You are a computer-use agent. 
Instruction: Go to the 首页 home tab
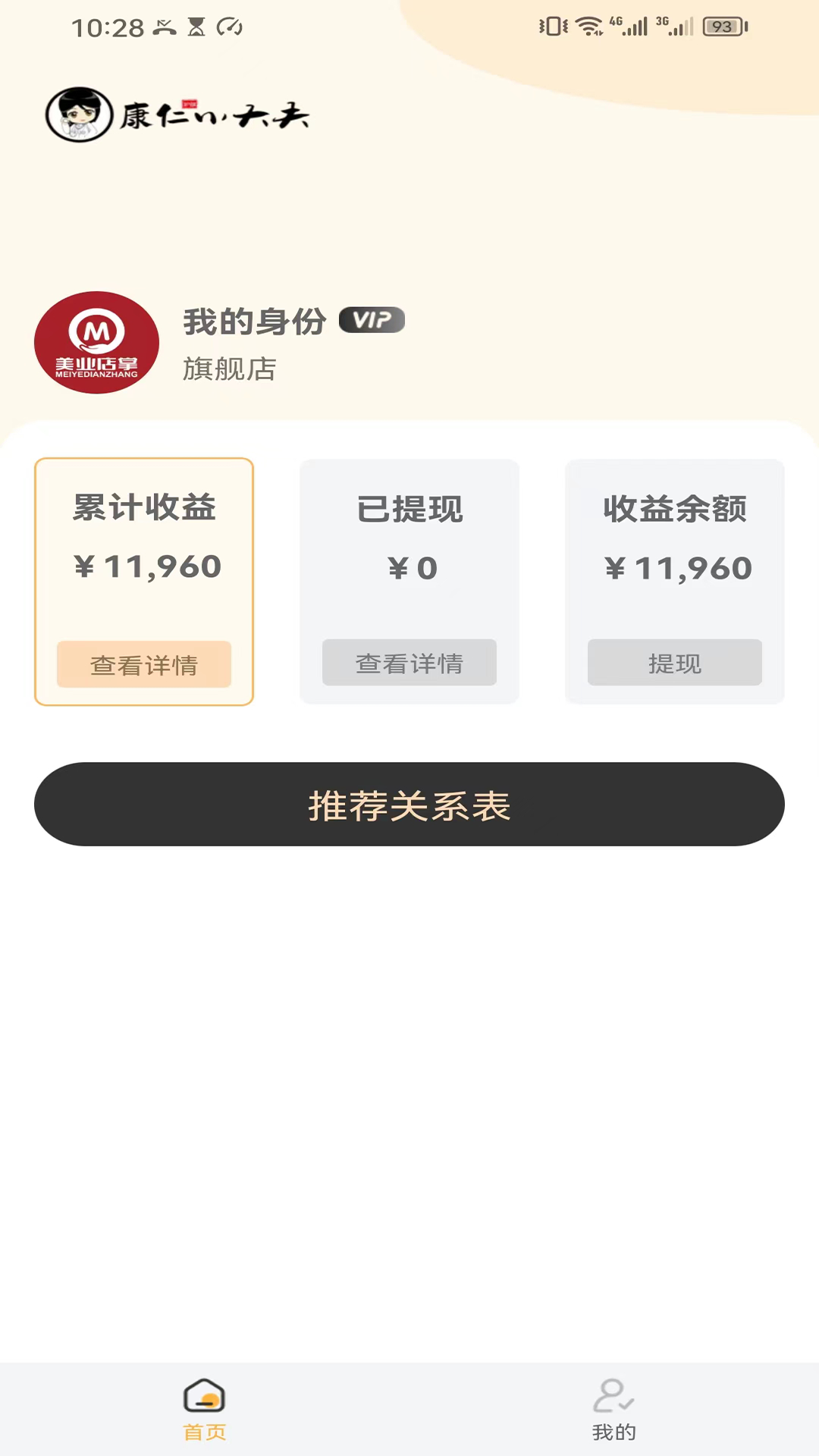[205, 1409]
